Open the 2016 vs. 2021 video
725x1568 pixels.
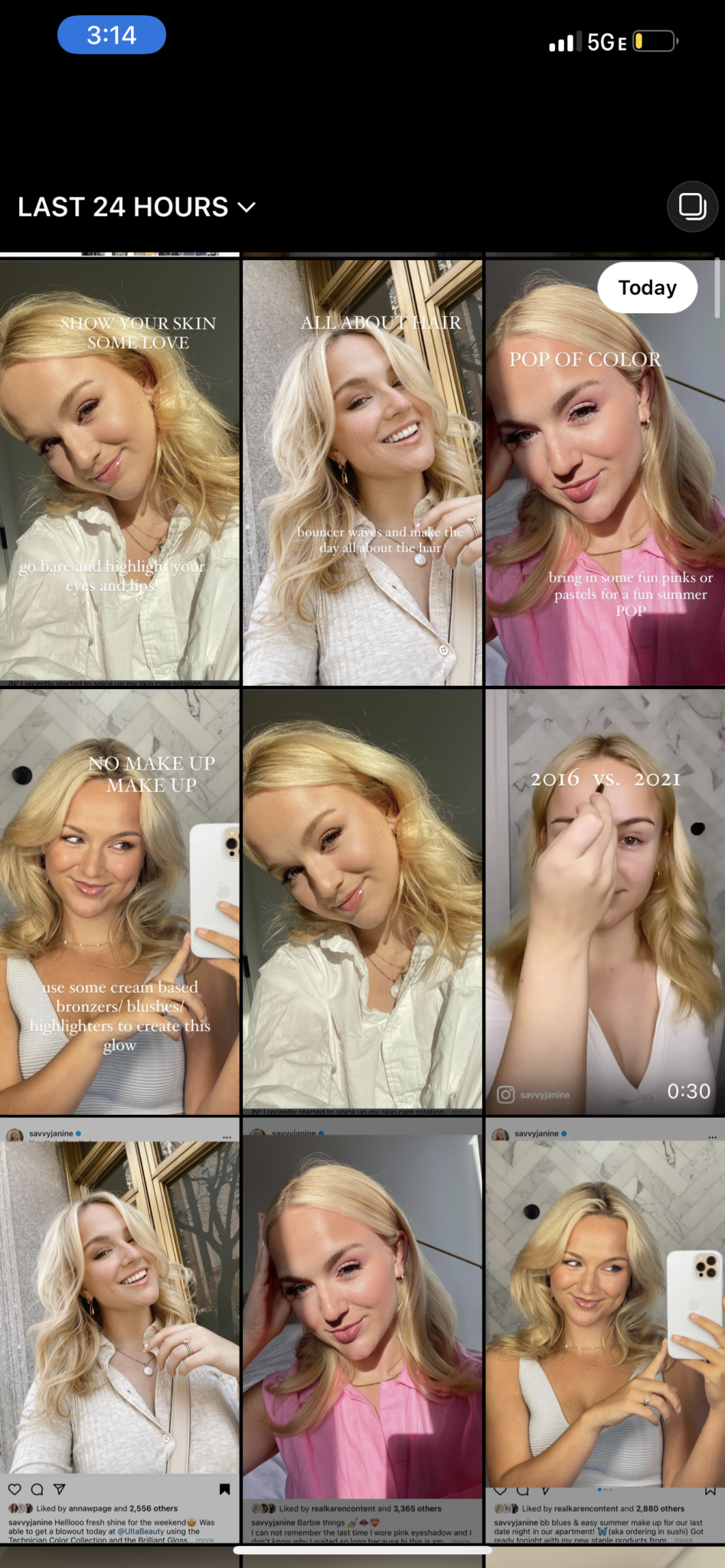(605, 902)
